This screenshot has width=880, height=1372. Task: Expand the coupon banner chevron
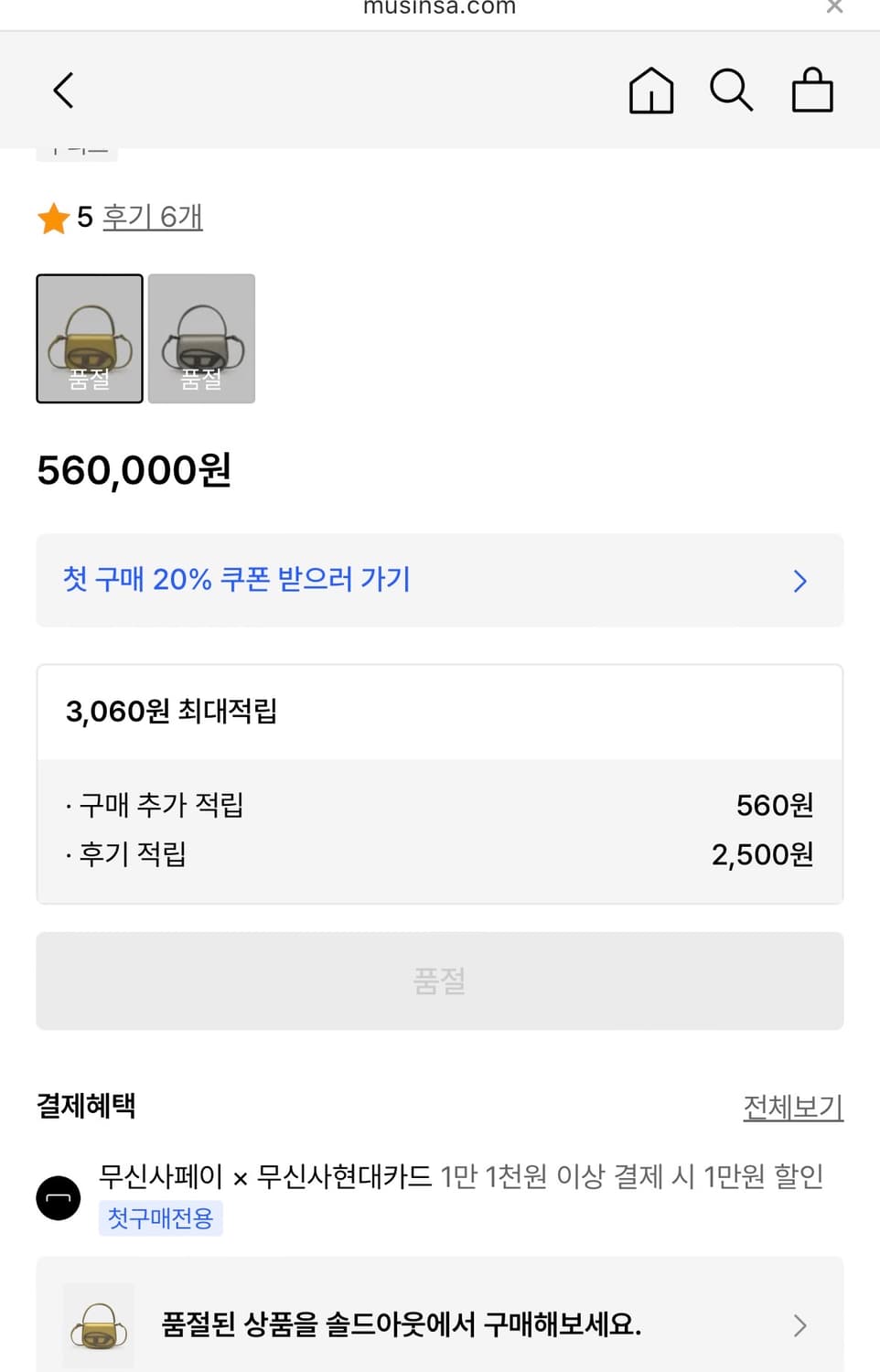[800, 581]
